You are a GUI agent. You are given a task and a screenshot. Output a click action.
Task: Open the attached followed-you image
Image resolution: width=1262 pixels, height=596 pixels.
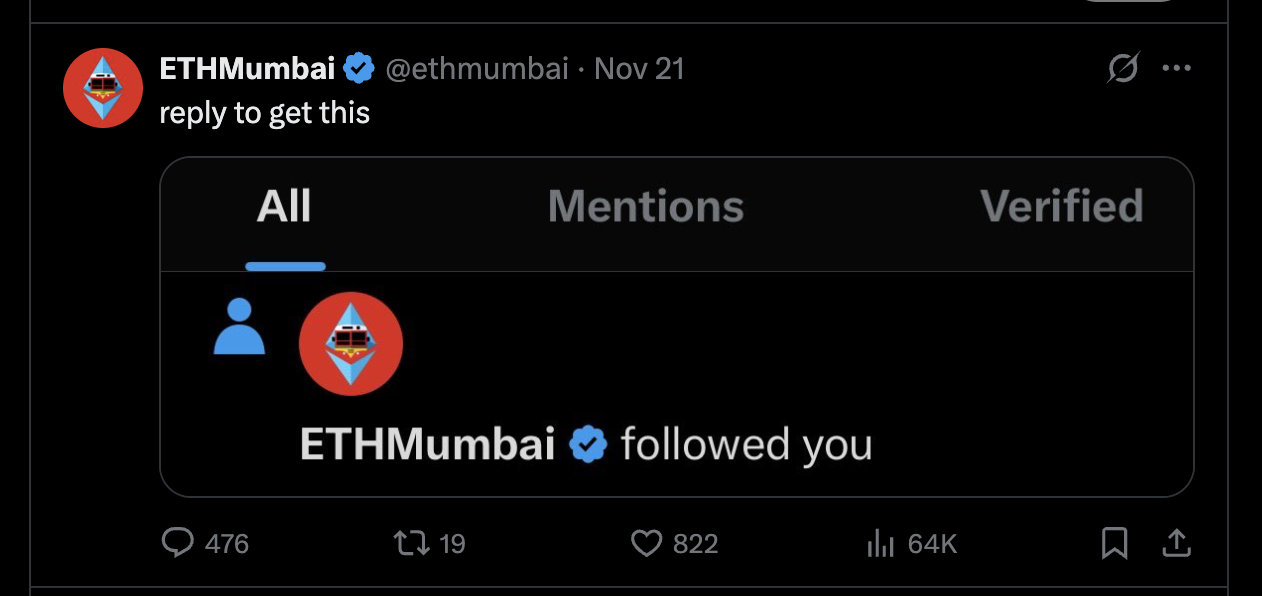click(676, 327)
